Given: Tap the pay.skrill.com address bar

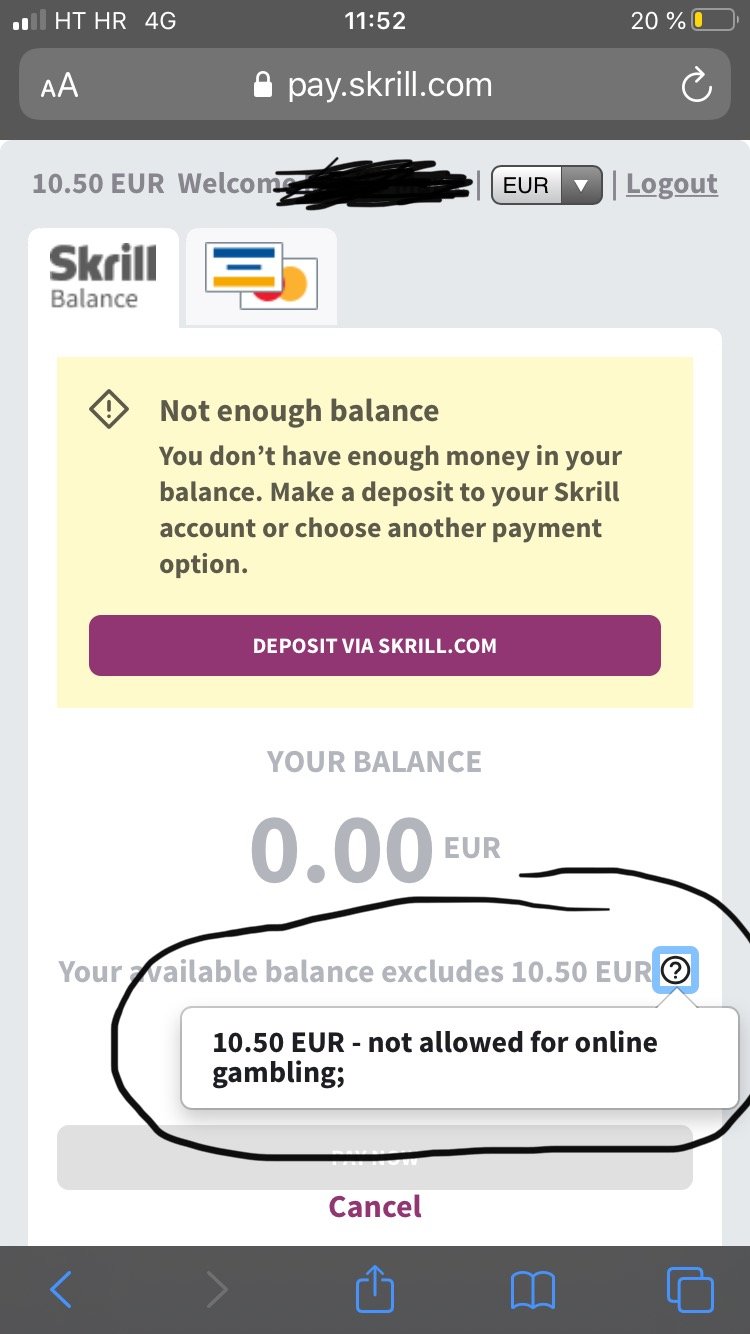Looking at the screenshot, I should coord(375,85).
